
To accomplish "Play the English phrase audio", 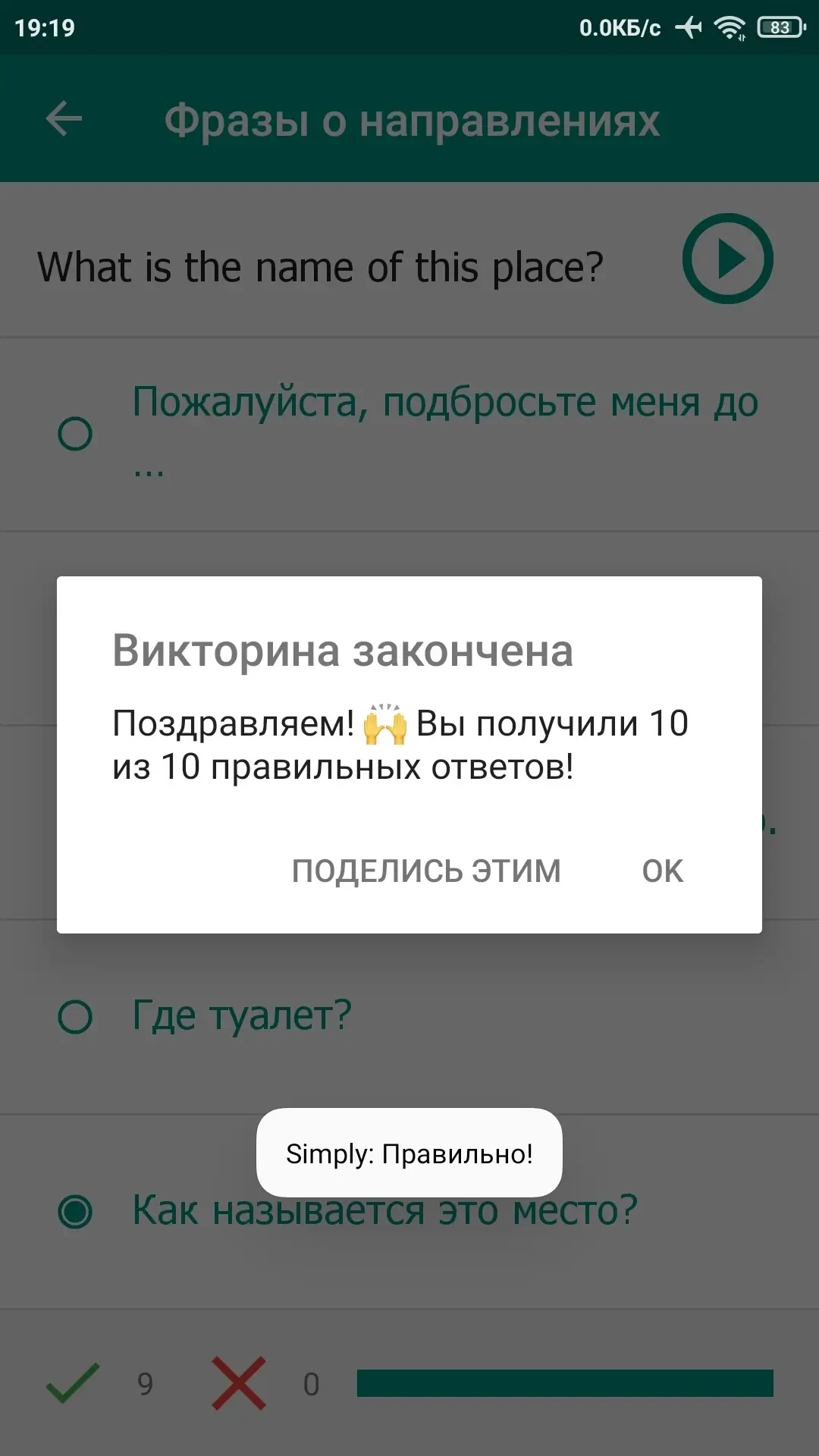I will coord(727,259).
